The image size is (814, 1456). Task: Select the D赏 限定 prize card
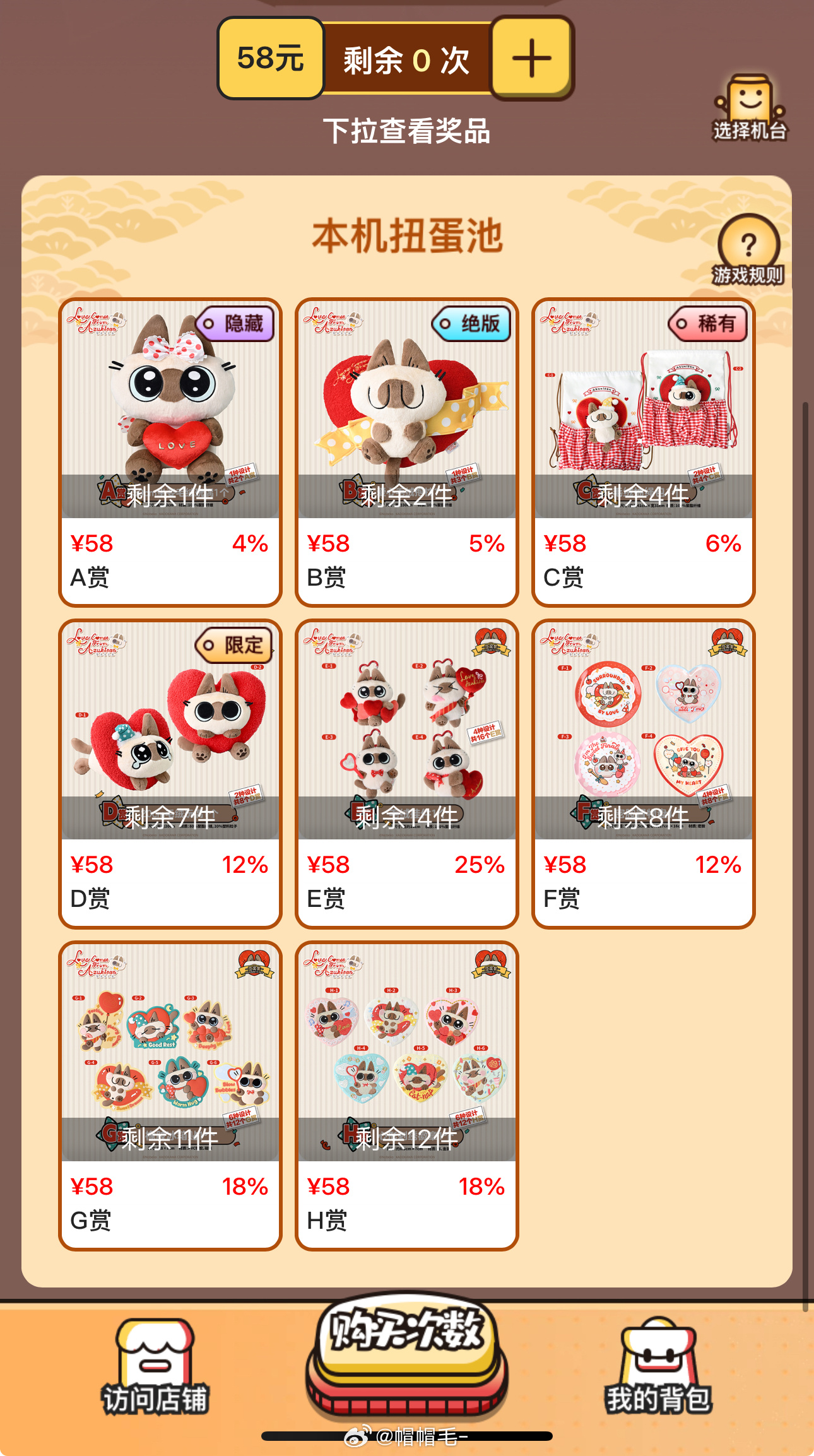tap(170, 773)
